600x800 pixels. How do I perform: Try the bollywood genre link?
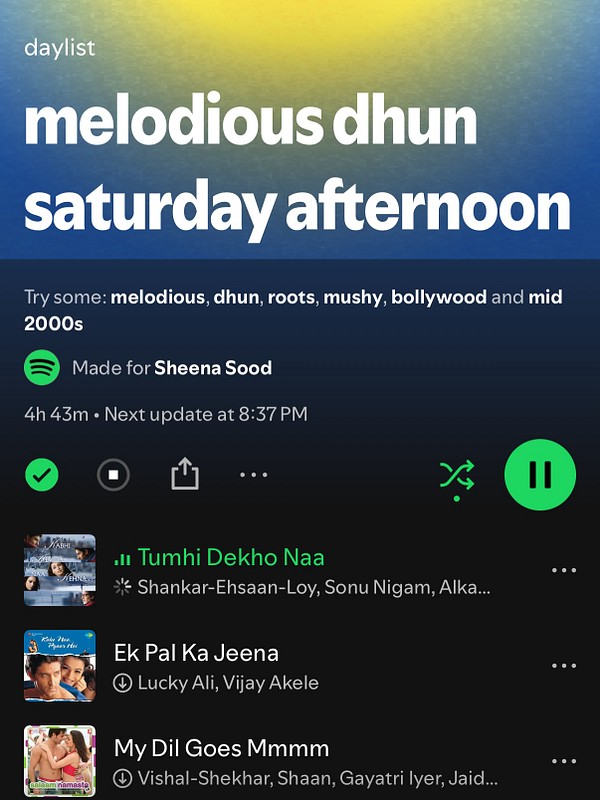[438, 297]
